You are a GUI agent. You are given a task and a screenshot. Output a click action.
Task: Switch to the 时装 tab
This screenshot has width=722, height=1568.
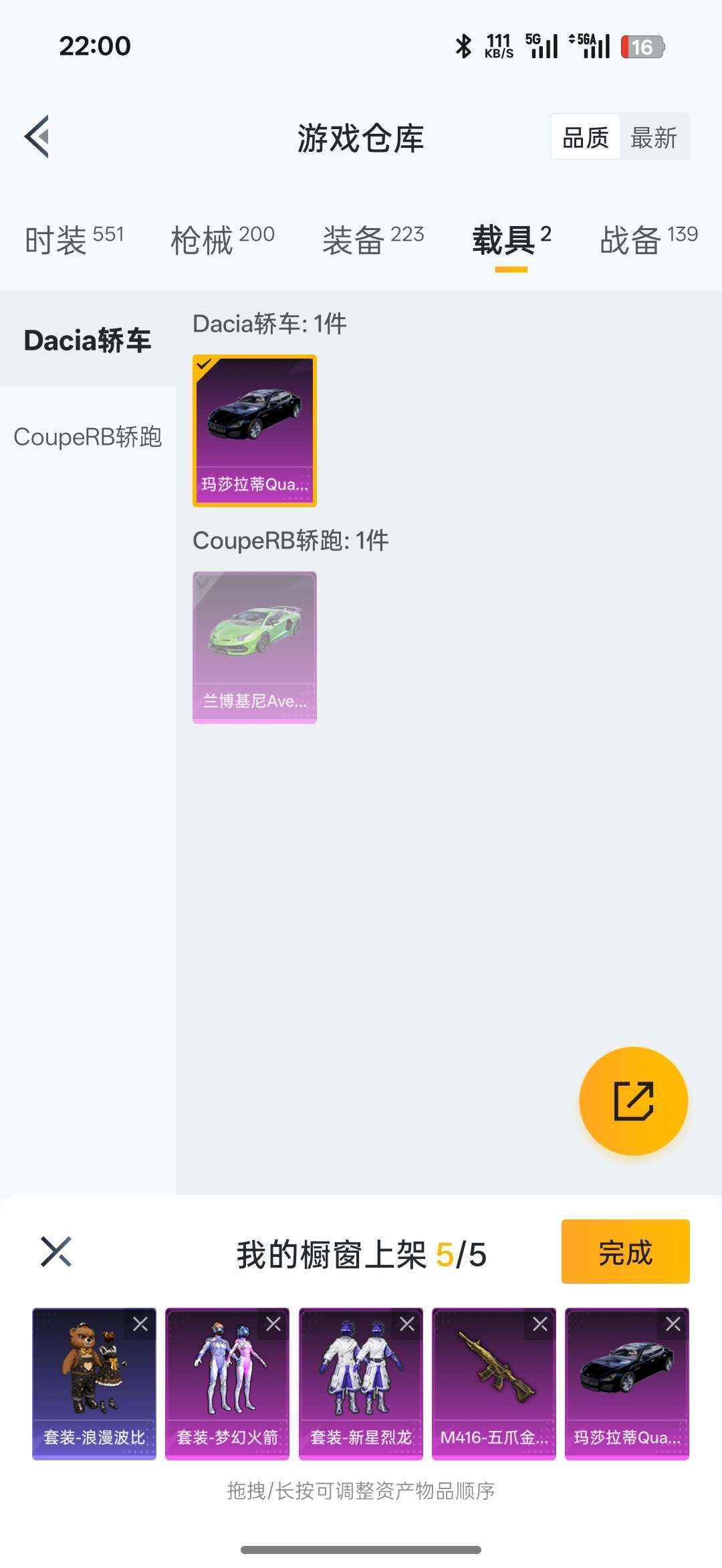(74, 239)
